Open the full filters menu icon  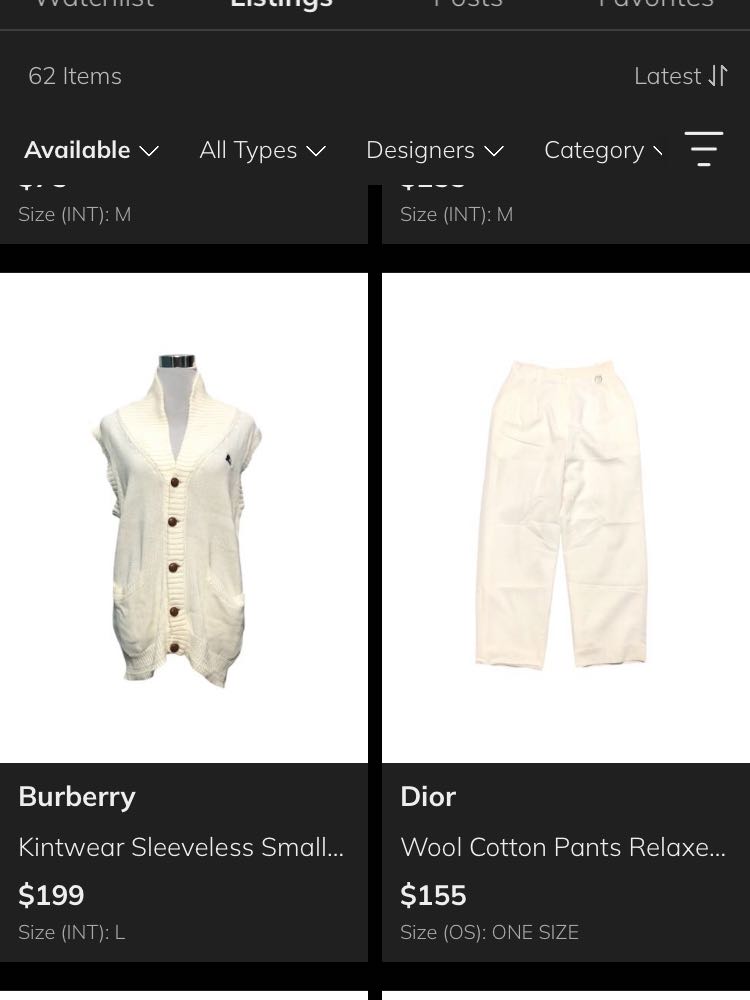tap(704, 149)
